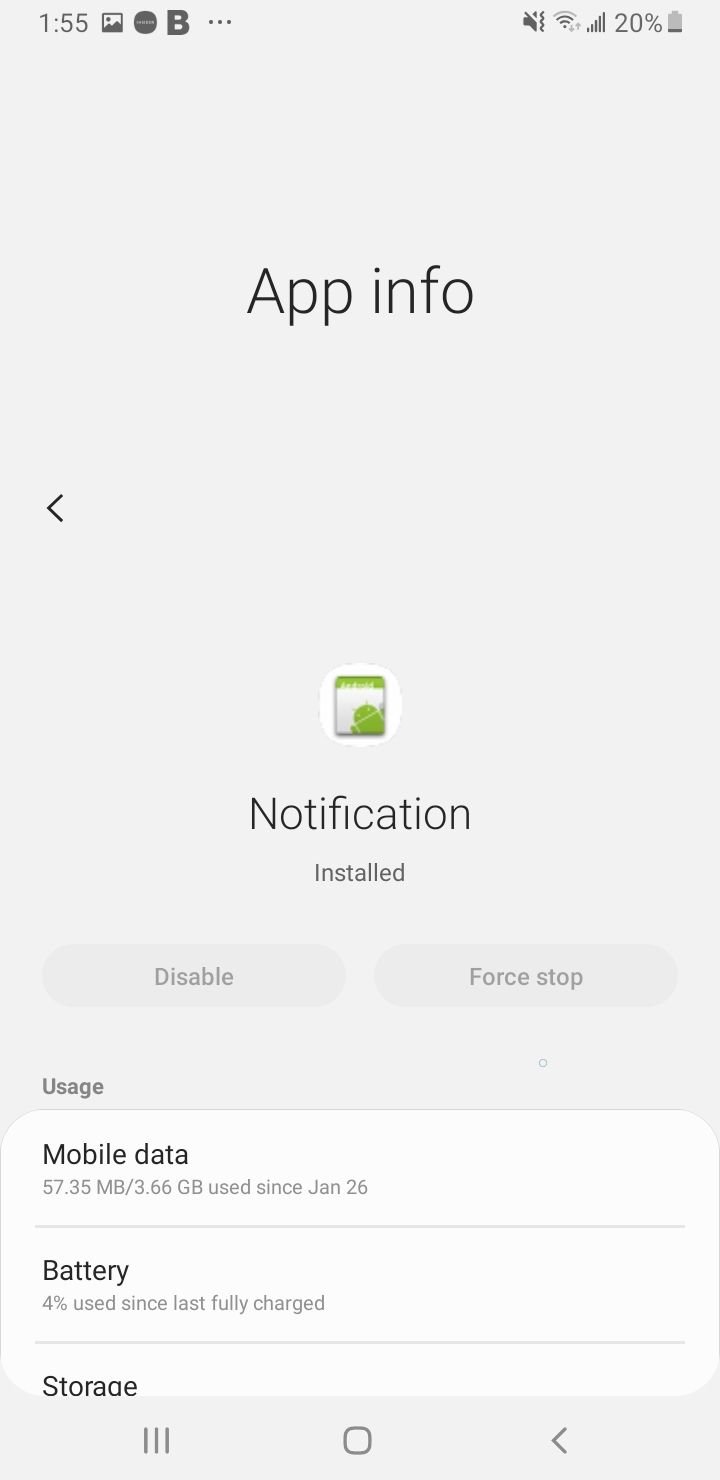Disable the Notification app
The width and height of the screenshot is (720, 1480).
point(194,976)
